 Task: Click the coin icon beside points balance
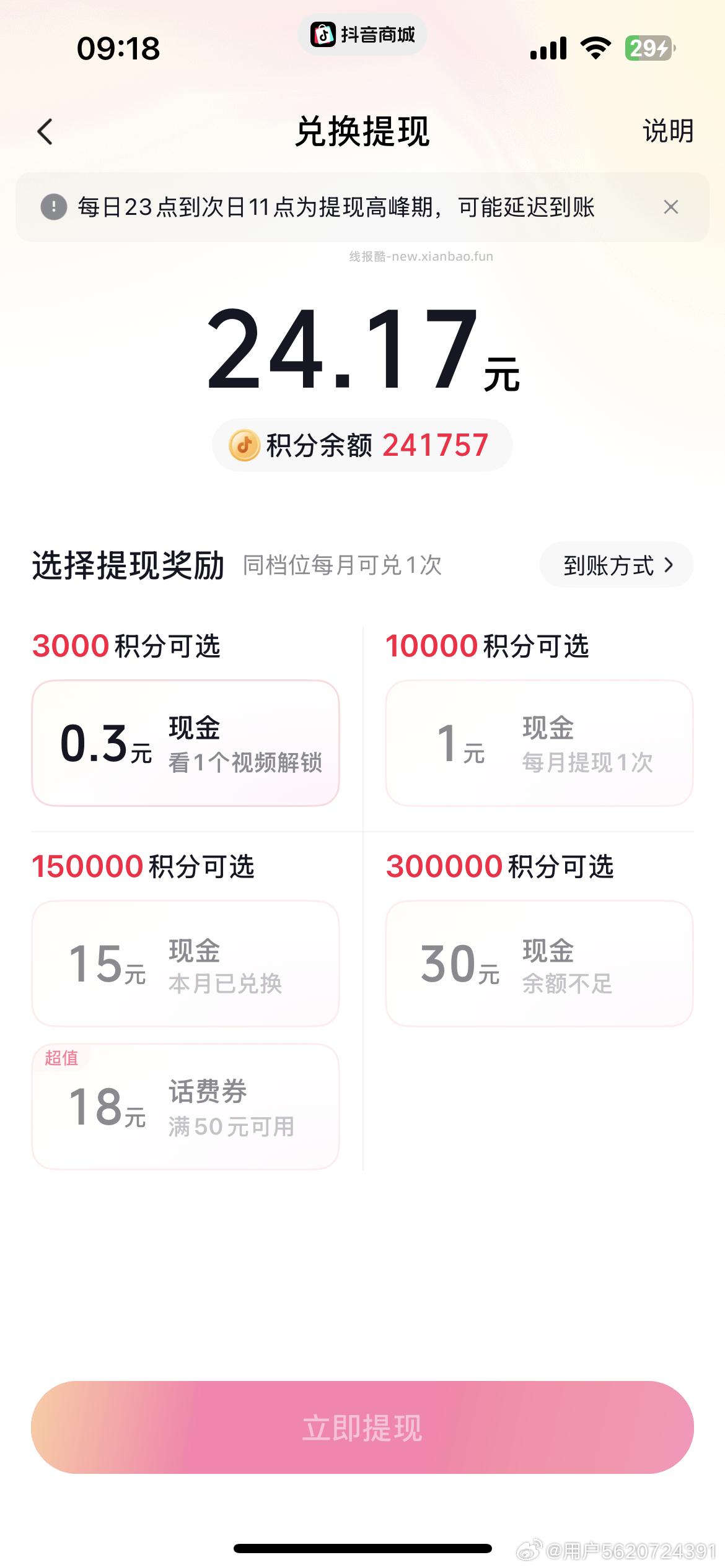(245, 444)
